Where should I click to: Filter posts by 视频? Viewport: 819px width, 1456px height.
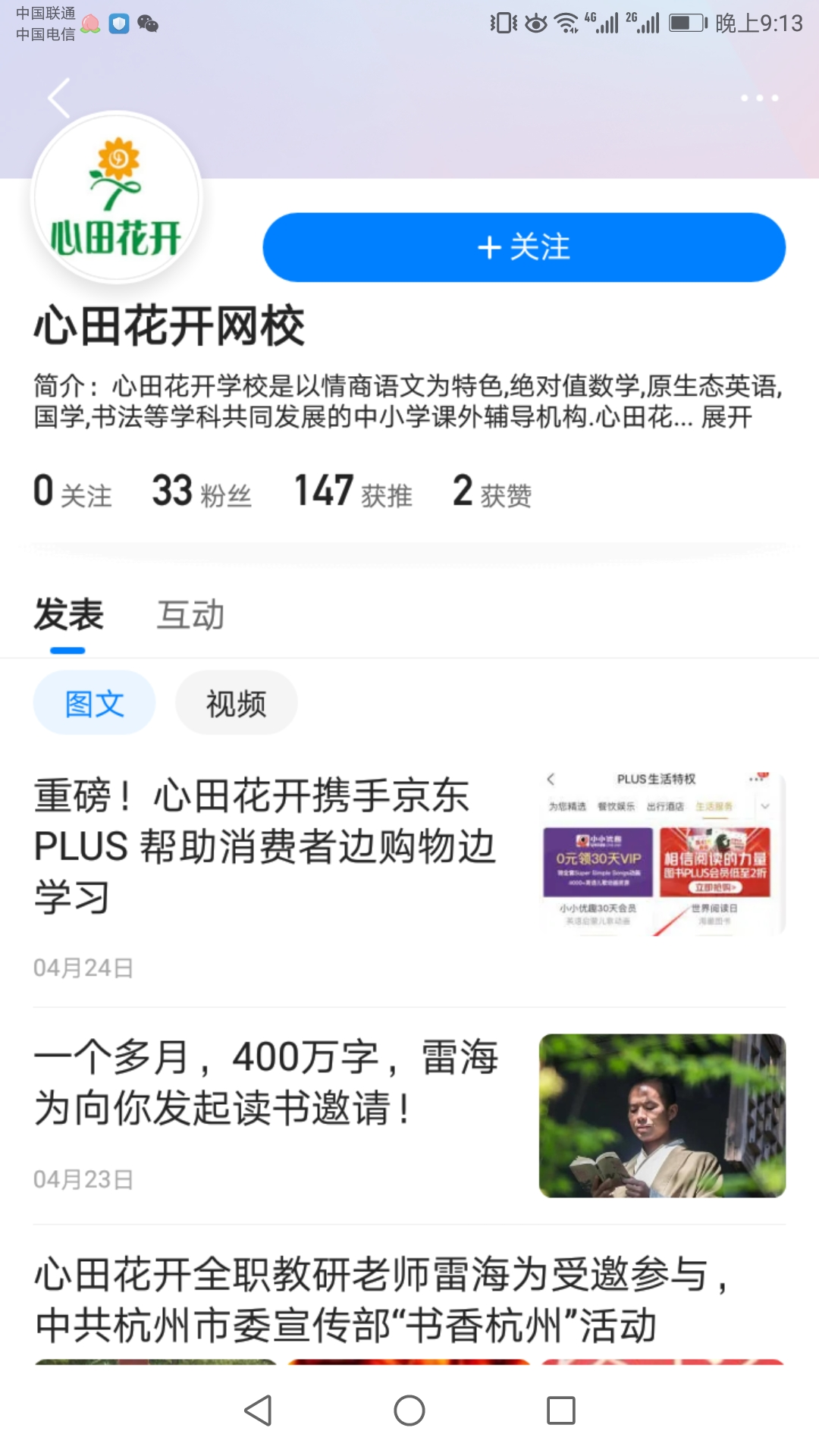pos(236,703)
